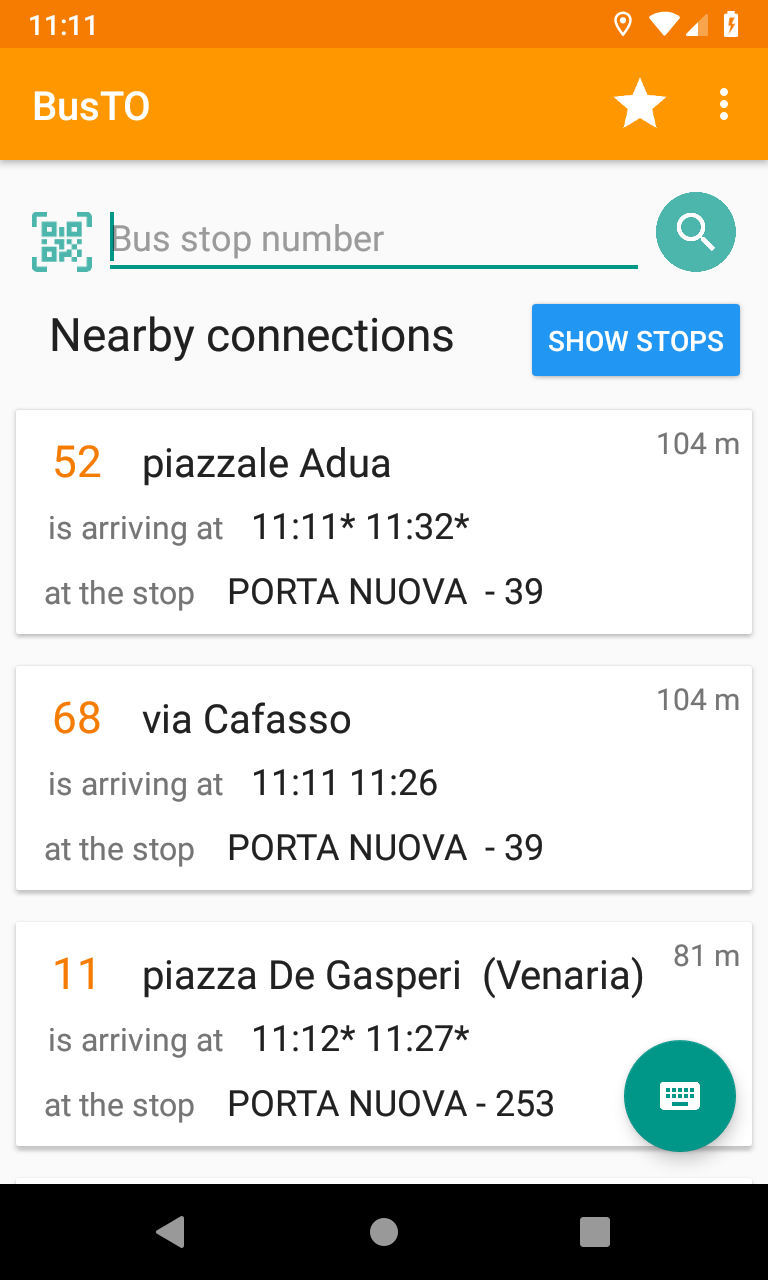The width and height of the screenshot is (768, 1280).
Task: Focus the Bus stop number field
Action: click(x=373, y=240)
